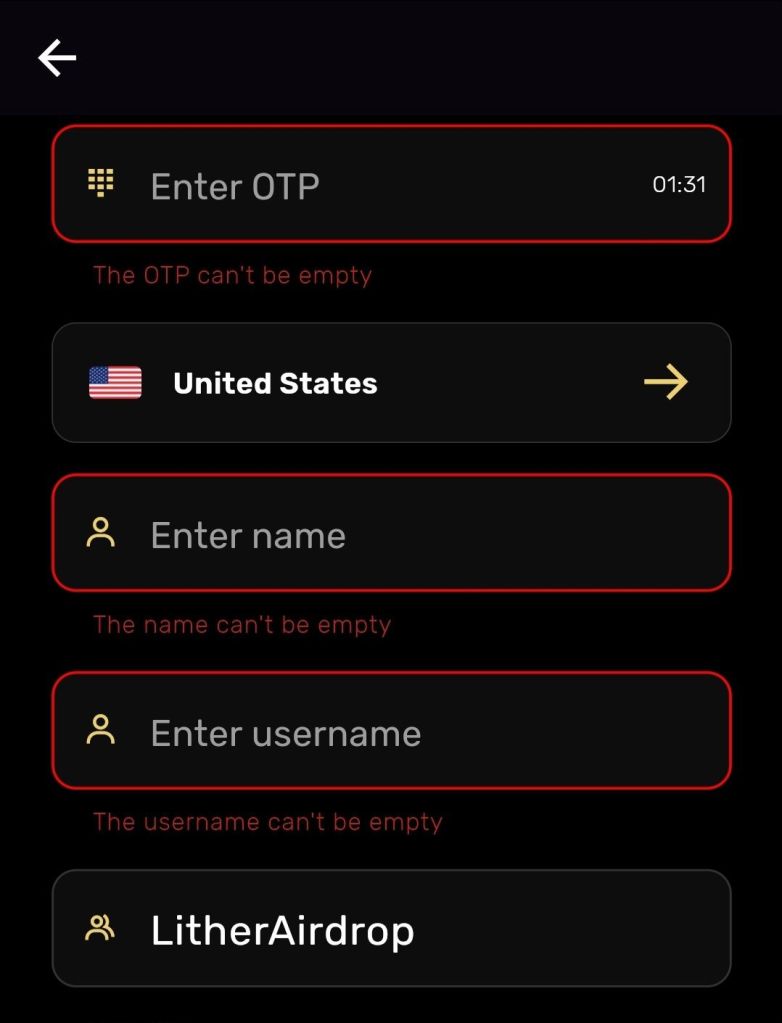Focus the Enter name field
Screen dimensions: 782x1023
pos(390,534)
